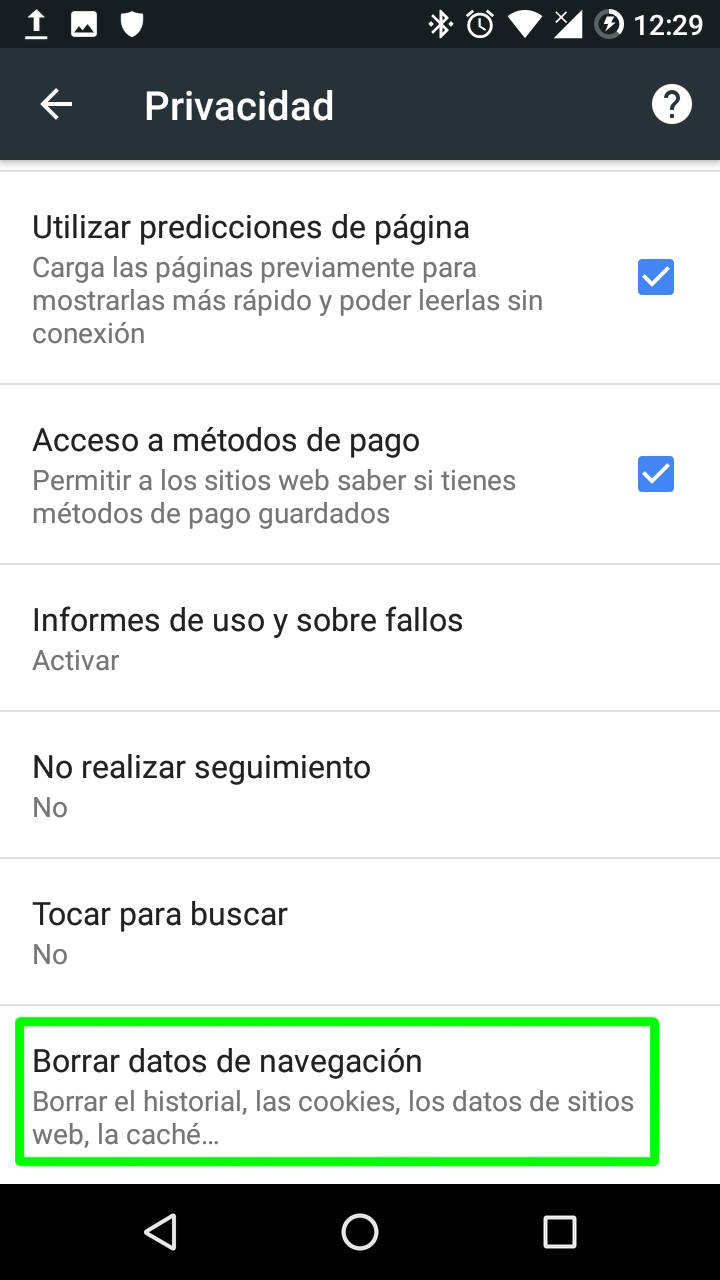Open Tocar para buscar setting
720x1280 pixels.
pyautogui.click(x=160, y=932)
